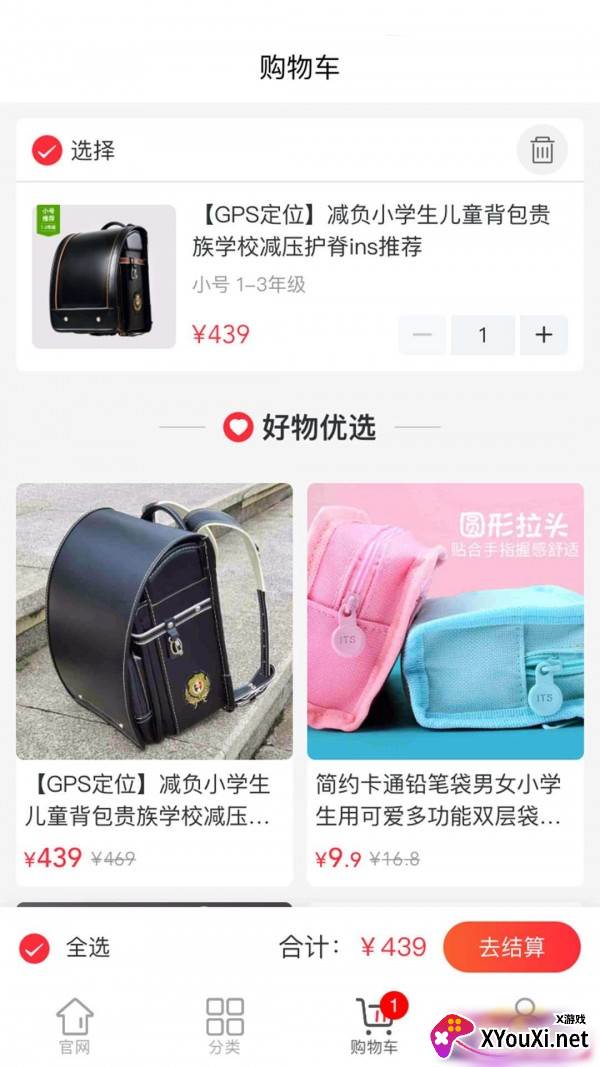The image size is (600, 1067).
Task: Tap 去结算 to check out
Action: click(511, 947)
